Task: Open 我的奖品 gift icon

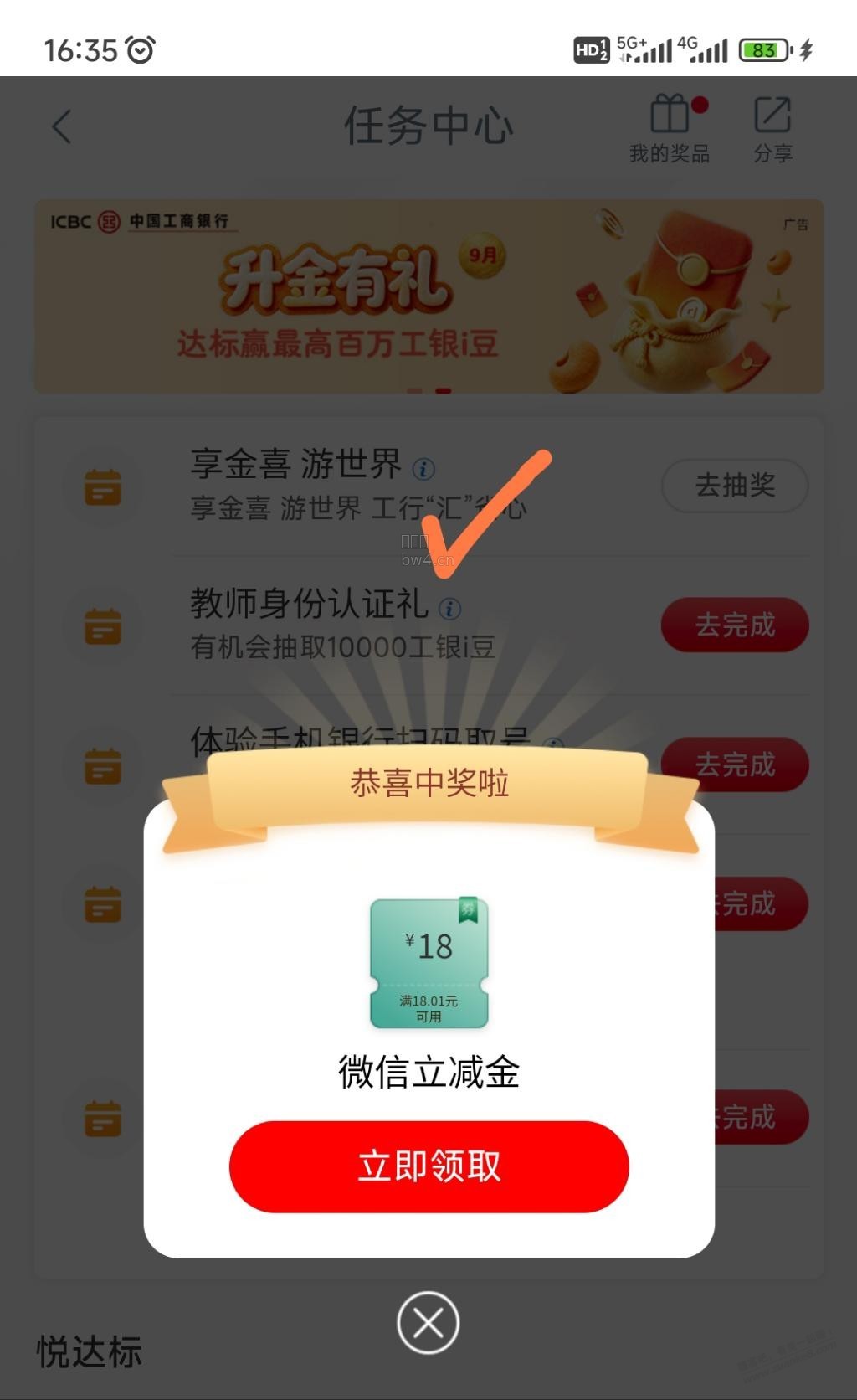Action: point(670,128)
